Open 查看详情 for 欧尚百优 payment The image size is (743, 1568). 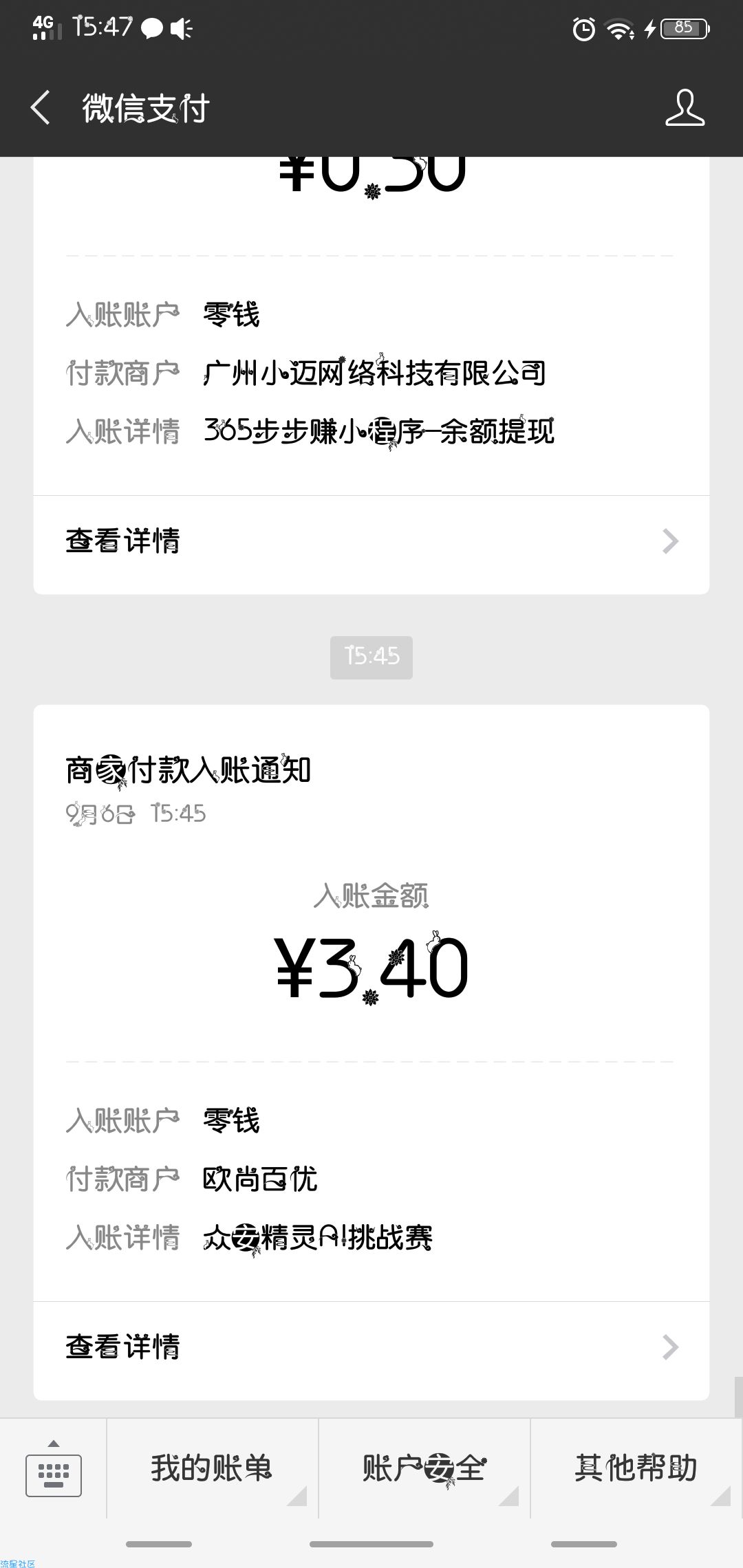371,1347
